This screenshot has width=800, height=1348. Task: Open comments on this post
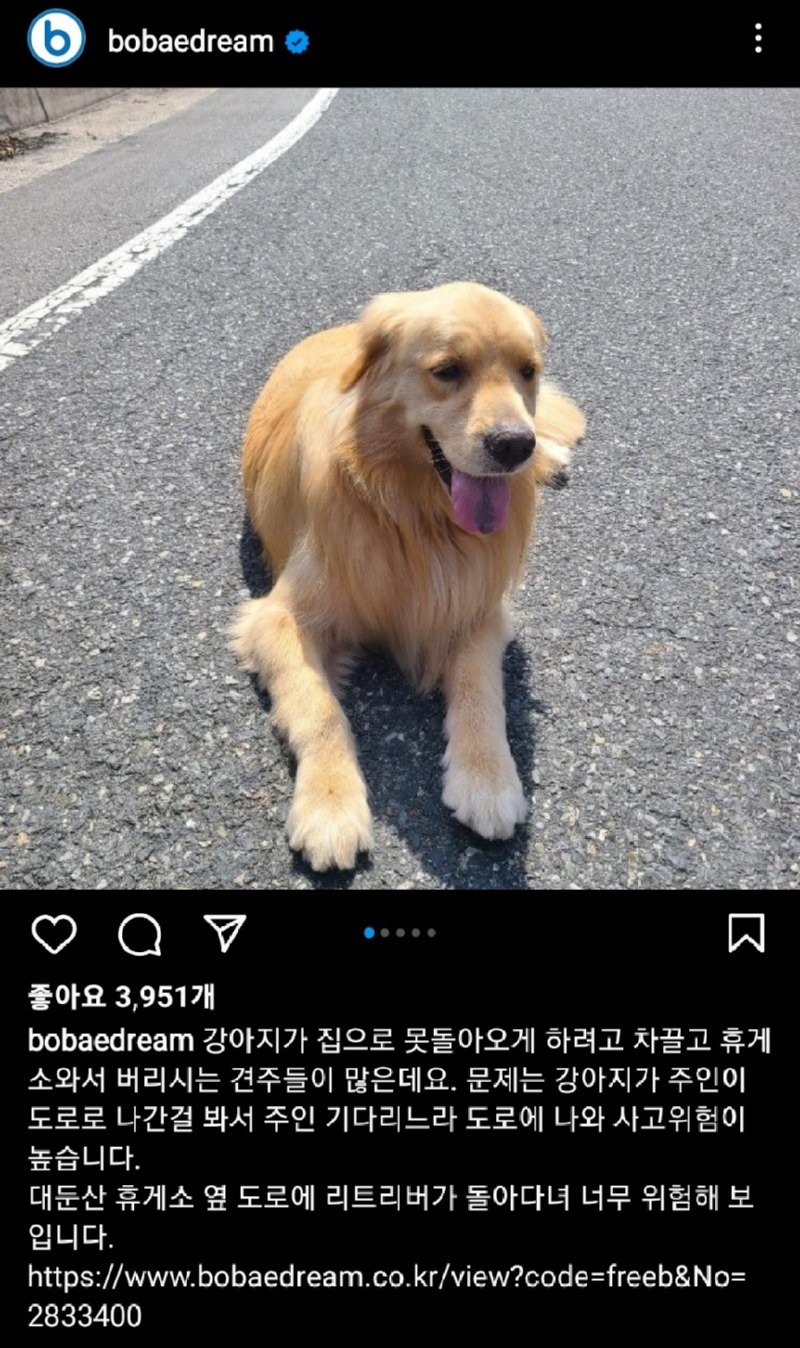[x=139, y=934]
